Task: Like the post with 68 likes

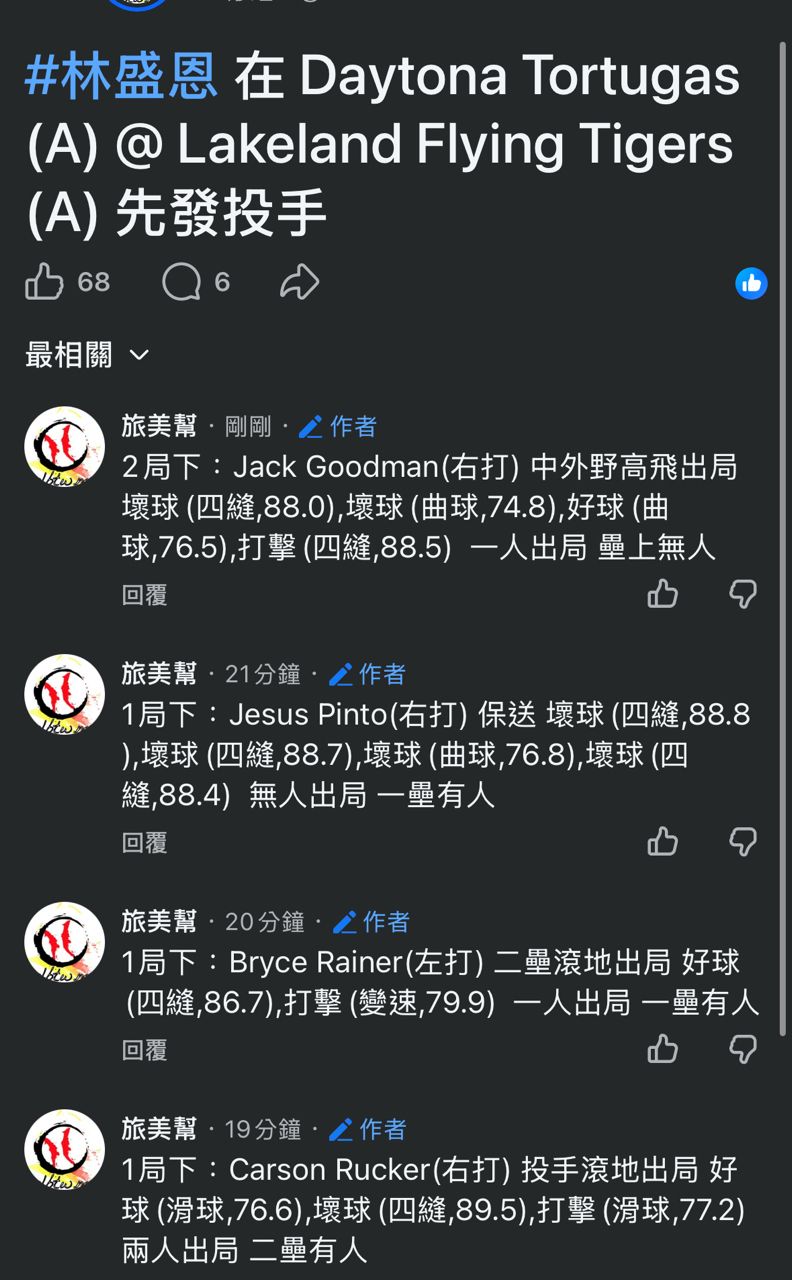Action: coord(45,283)
